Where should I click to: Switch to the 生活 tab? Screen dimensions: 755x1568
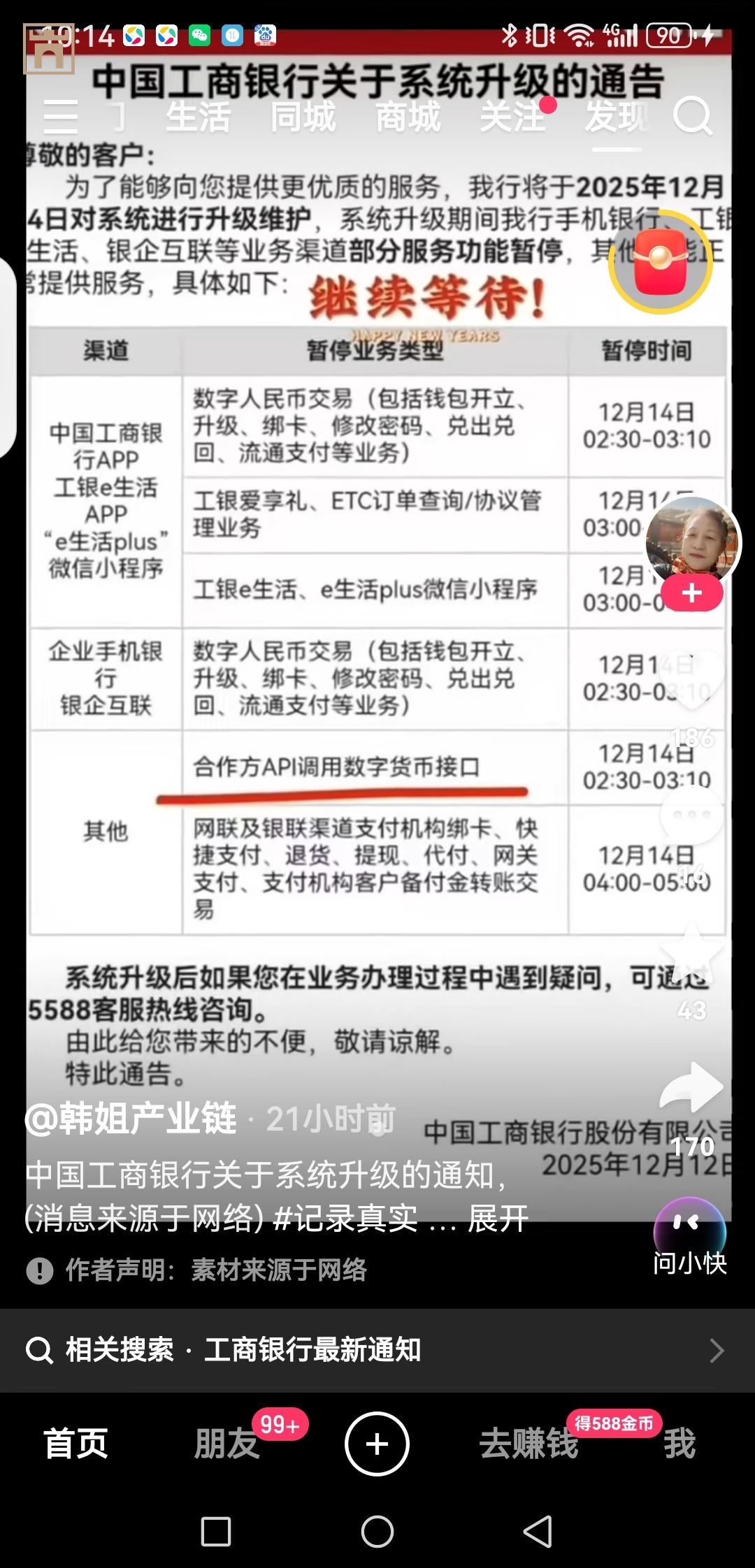coord(198,116)
